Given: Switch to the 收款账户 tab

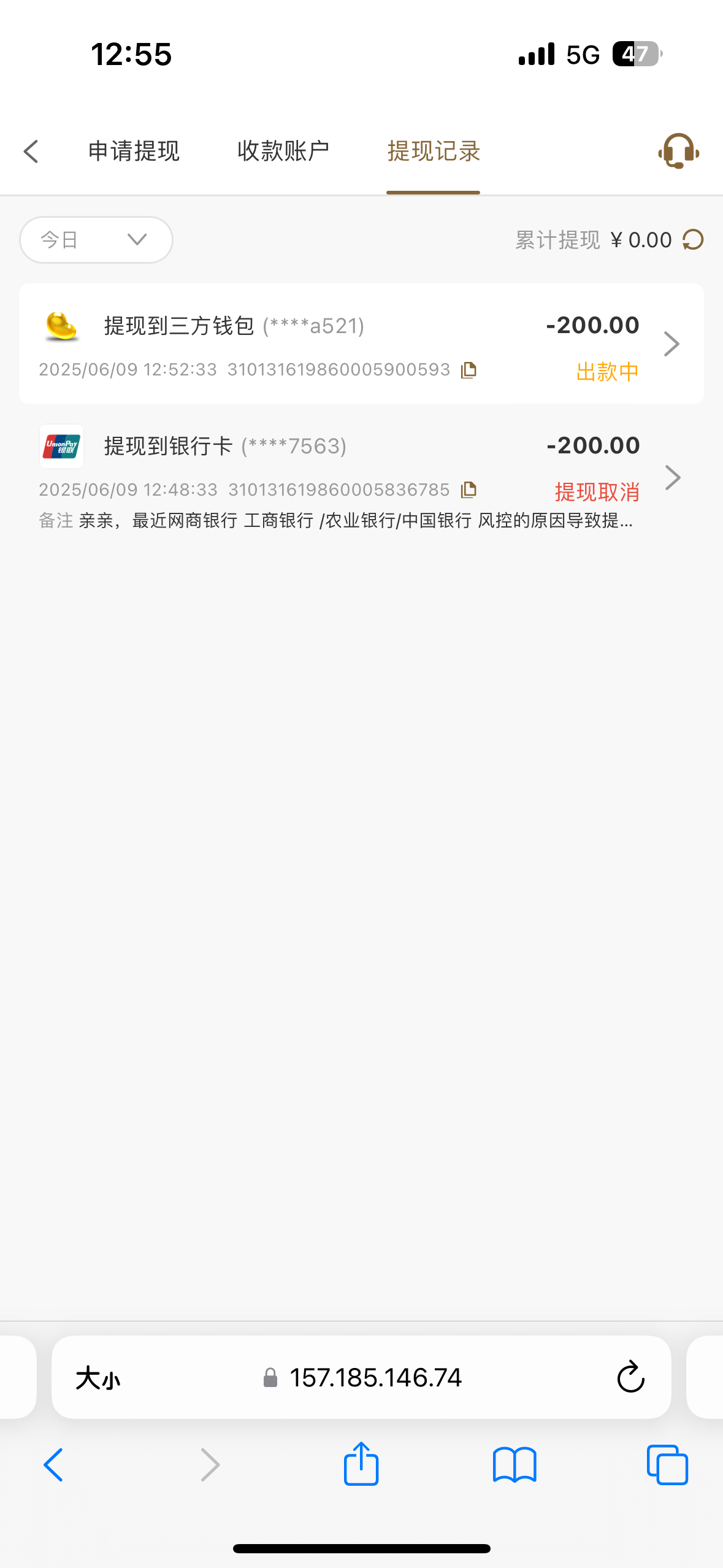Looking at the screenshot, I should (283, 152).
